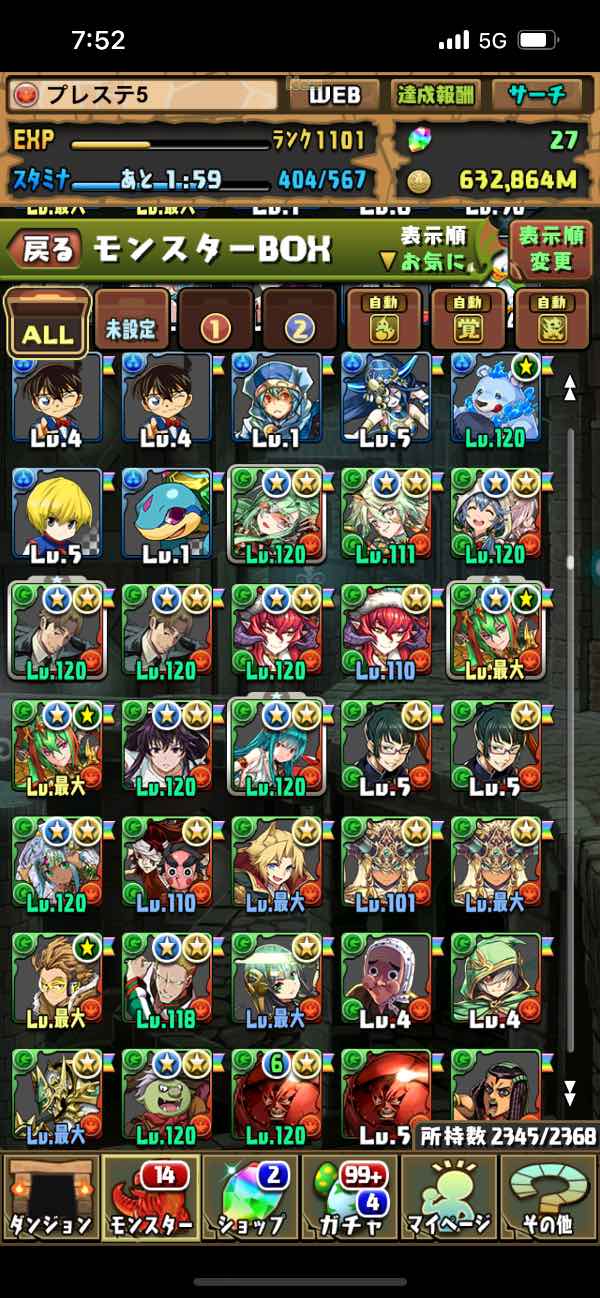Tap the 戻る back button
Image resolution: width=600 pixels, height=1298 pixels.
pos(48,250)
